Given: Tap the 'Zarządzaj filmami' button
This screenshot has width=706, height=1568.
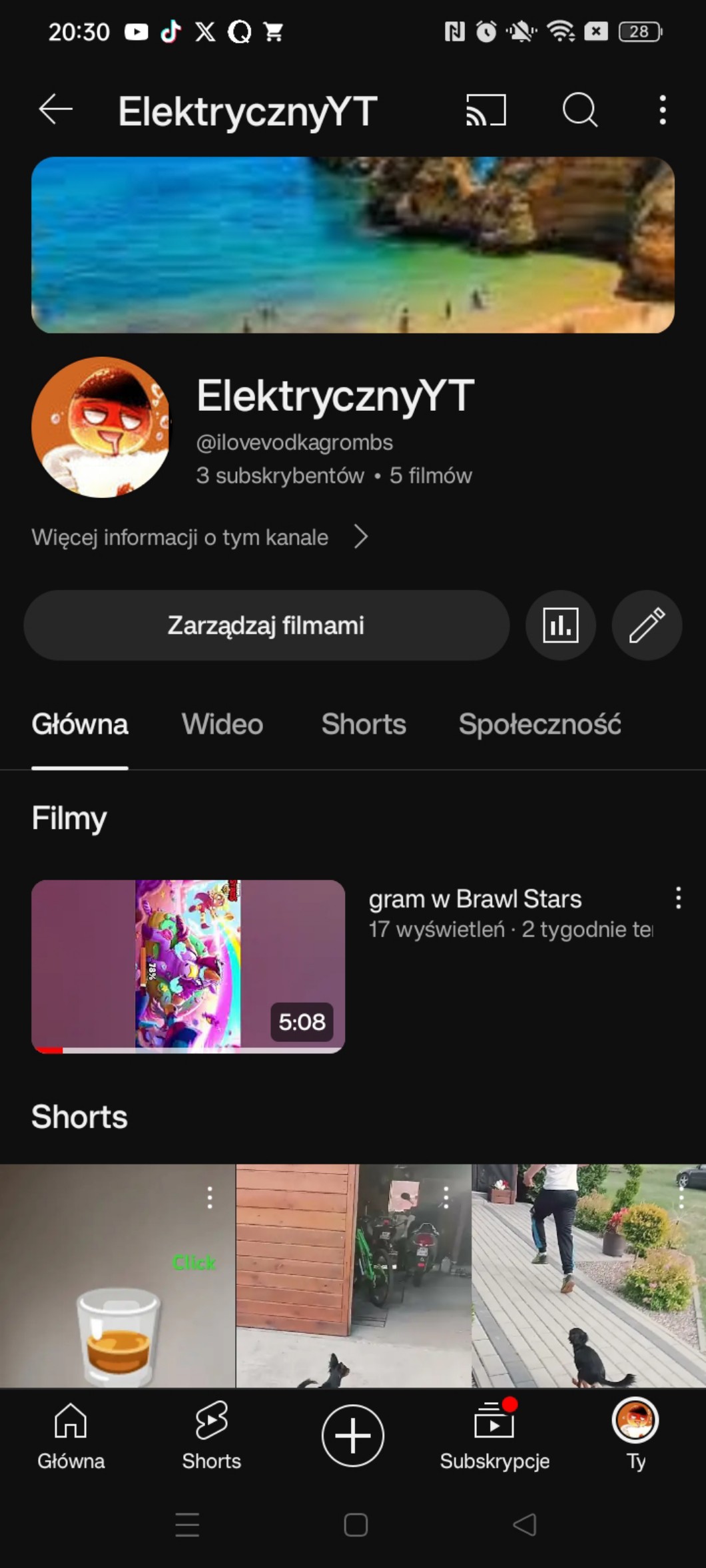Looking at the screenshot, I should click(266, 625).
